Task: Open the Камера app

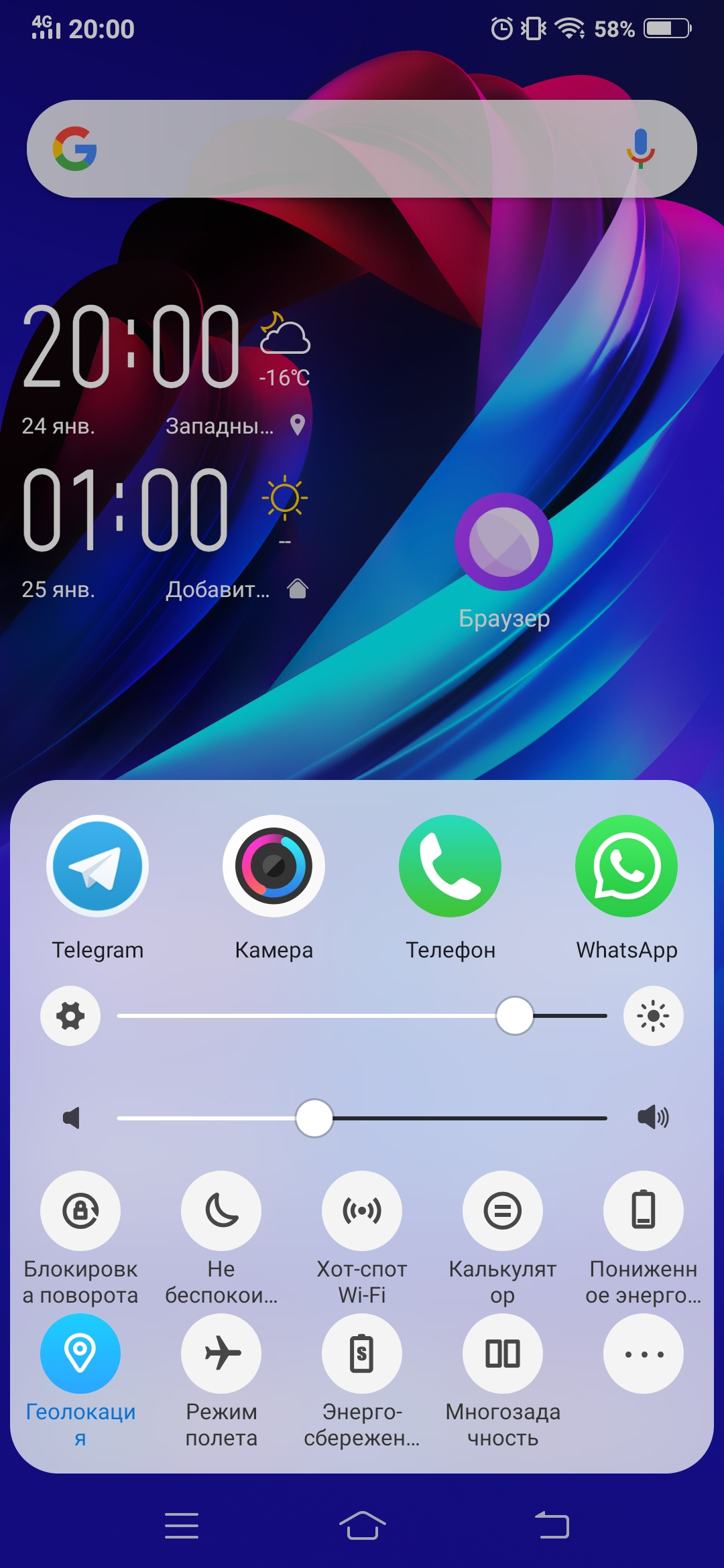Action: pos(274,866)
